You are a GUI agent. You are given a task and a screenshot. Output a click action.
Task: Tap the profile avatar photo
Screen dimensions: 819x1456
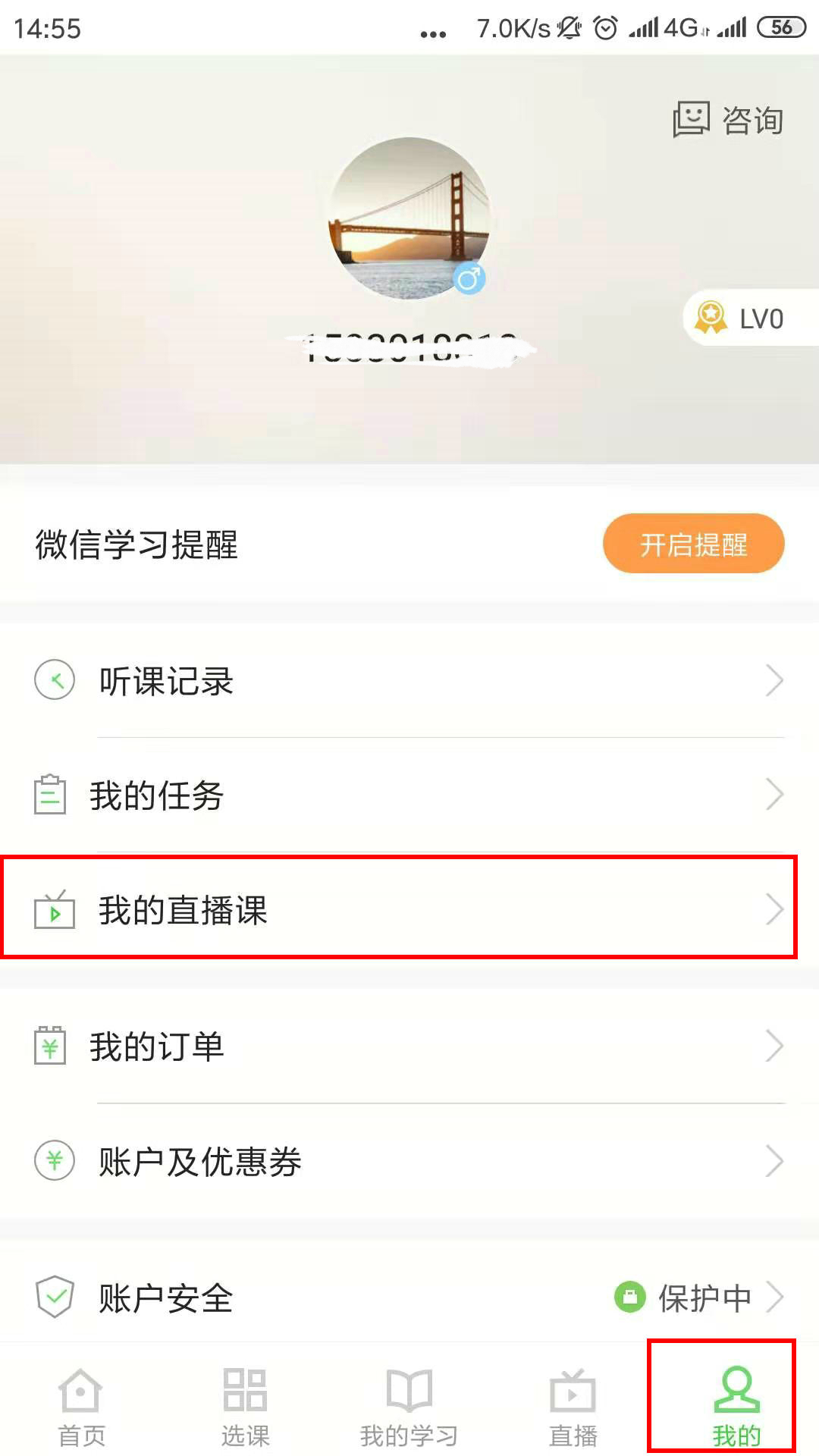[409, 218]
